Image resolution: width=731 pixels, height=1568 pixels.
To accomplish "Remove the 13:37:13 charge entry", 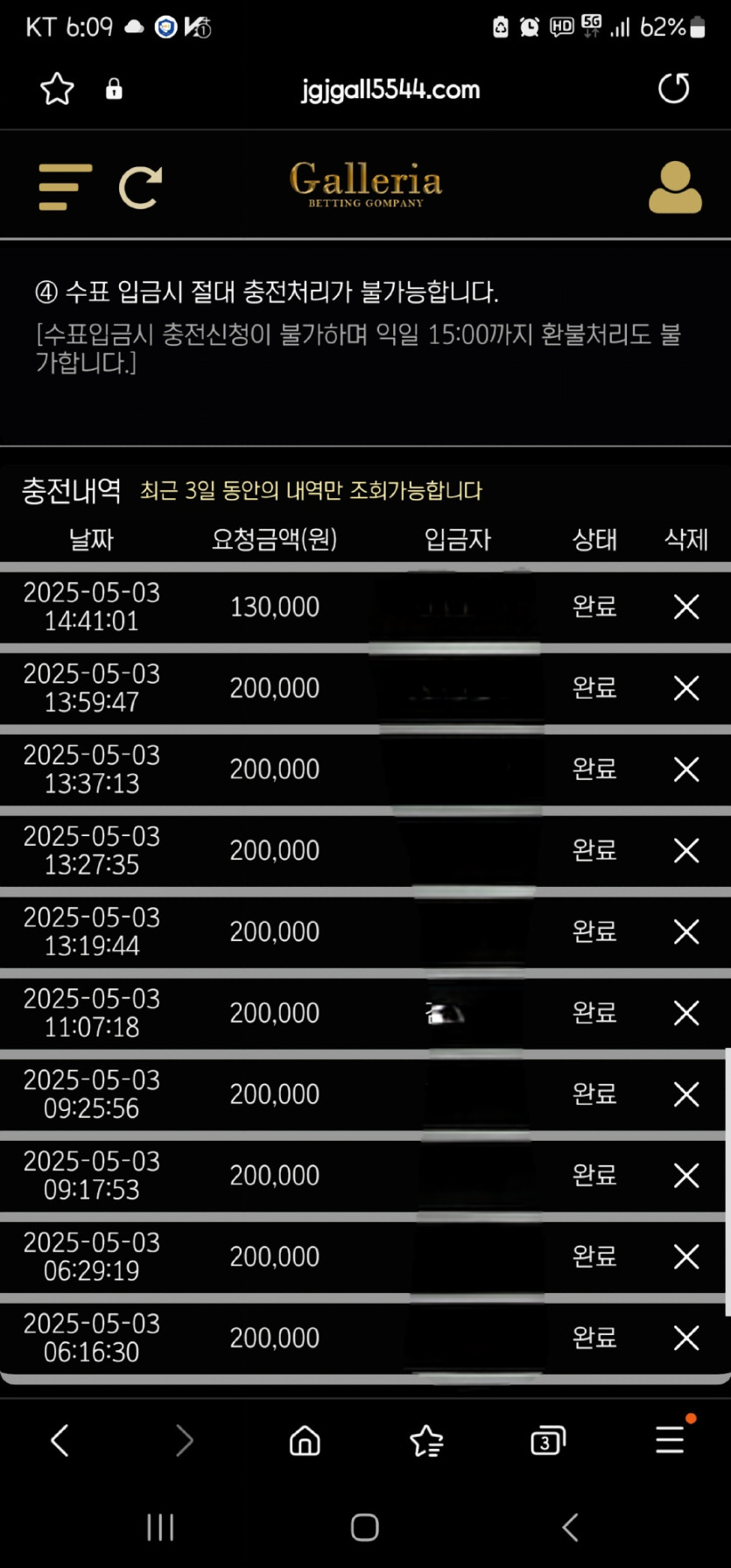I will click(x=686, y=770).
